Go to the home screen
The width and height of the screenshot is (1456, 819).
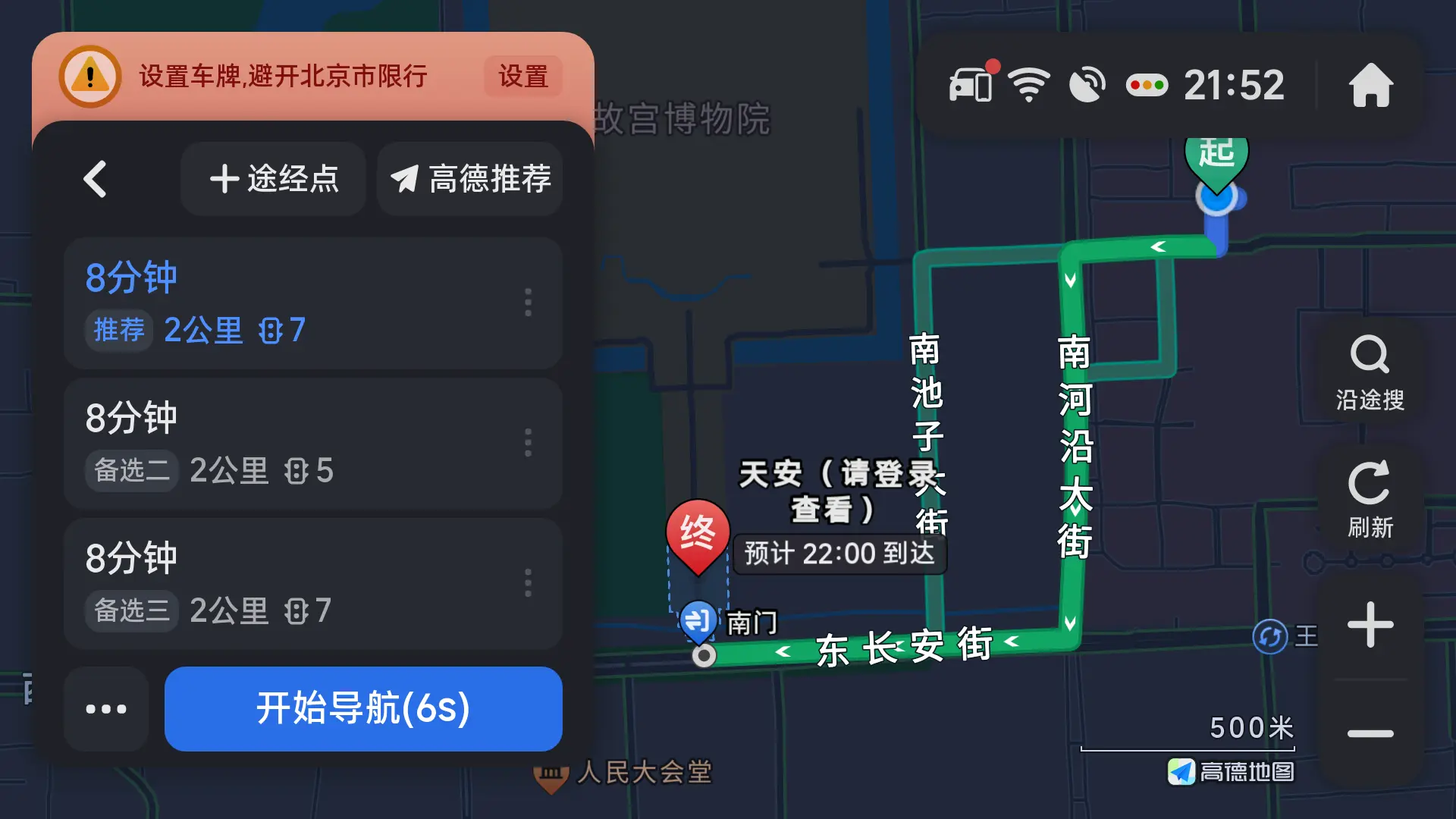[x=1370, y=85]
